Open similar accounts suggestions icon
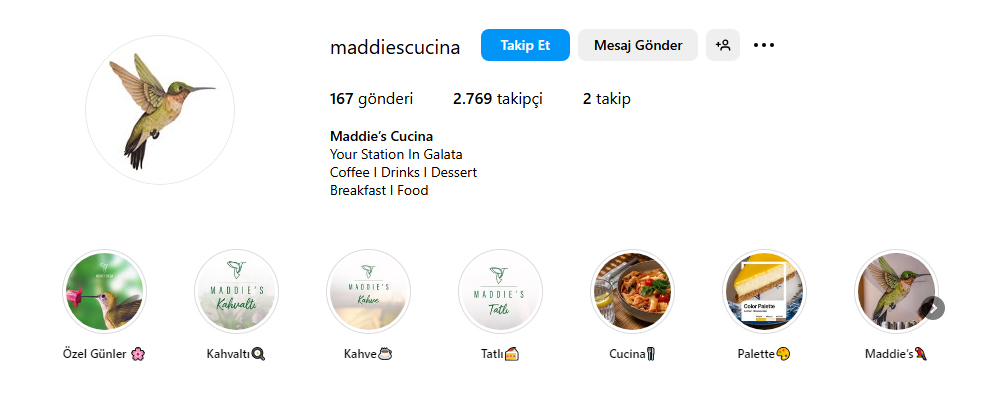983x401 pixels. tap(723, 45)
